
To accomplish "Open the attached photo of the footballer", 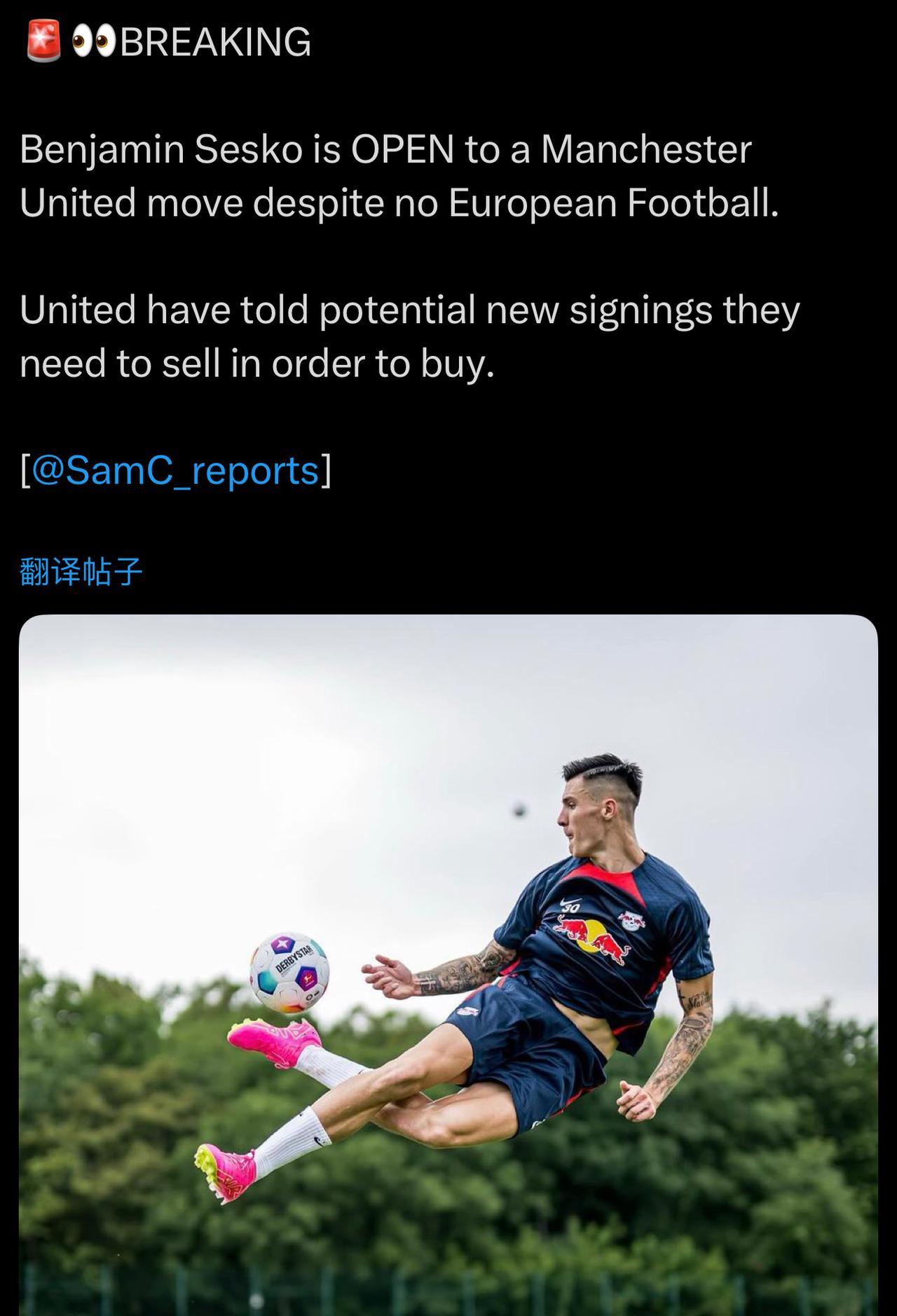I will point(448,965).
